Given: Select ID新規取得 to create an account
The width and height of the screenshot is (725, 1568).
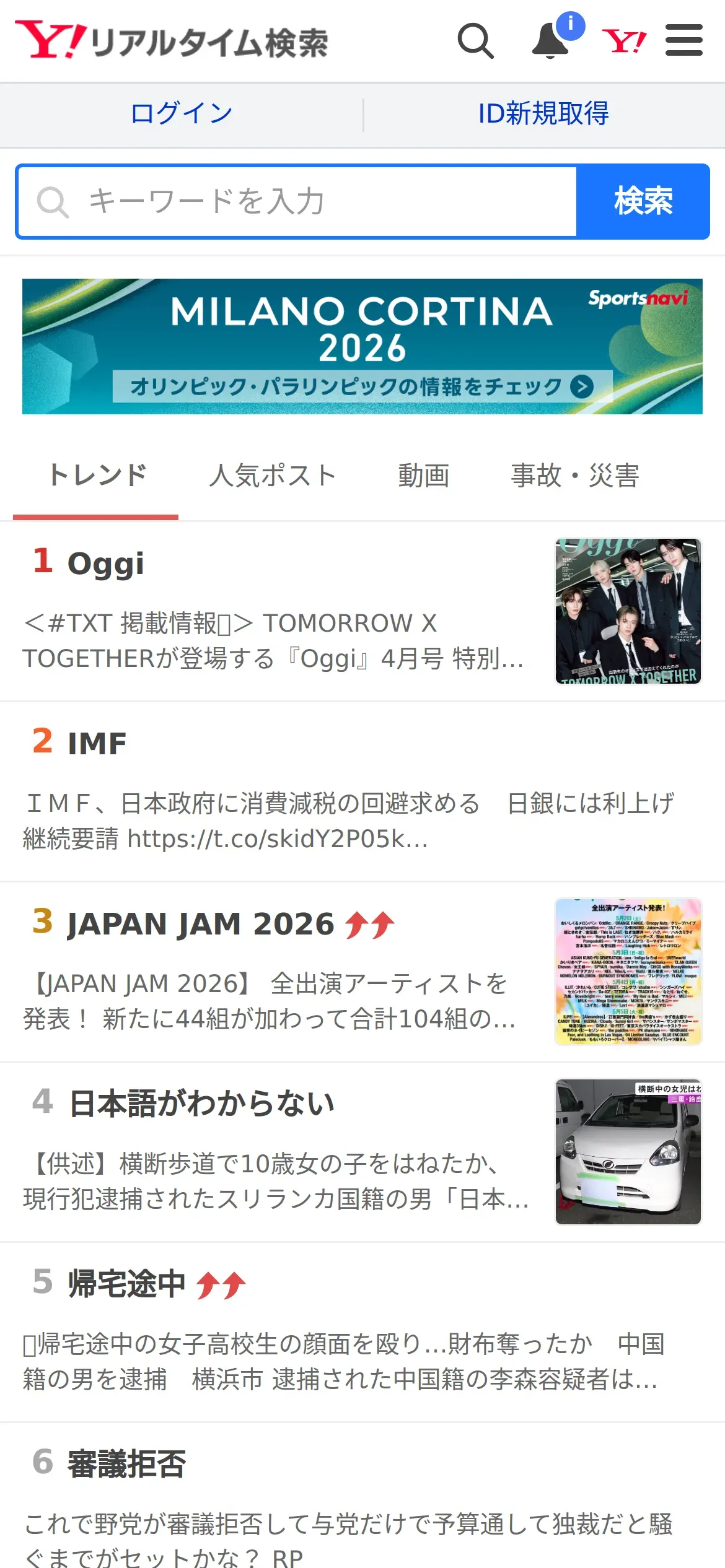Looking at the screenshot, I should click(543, 114).
